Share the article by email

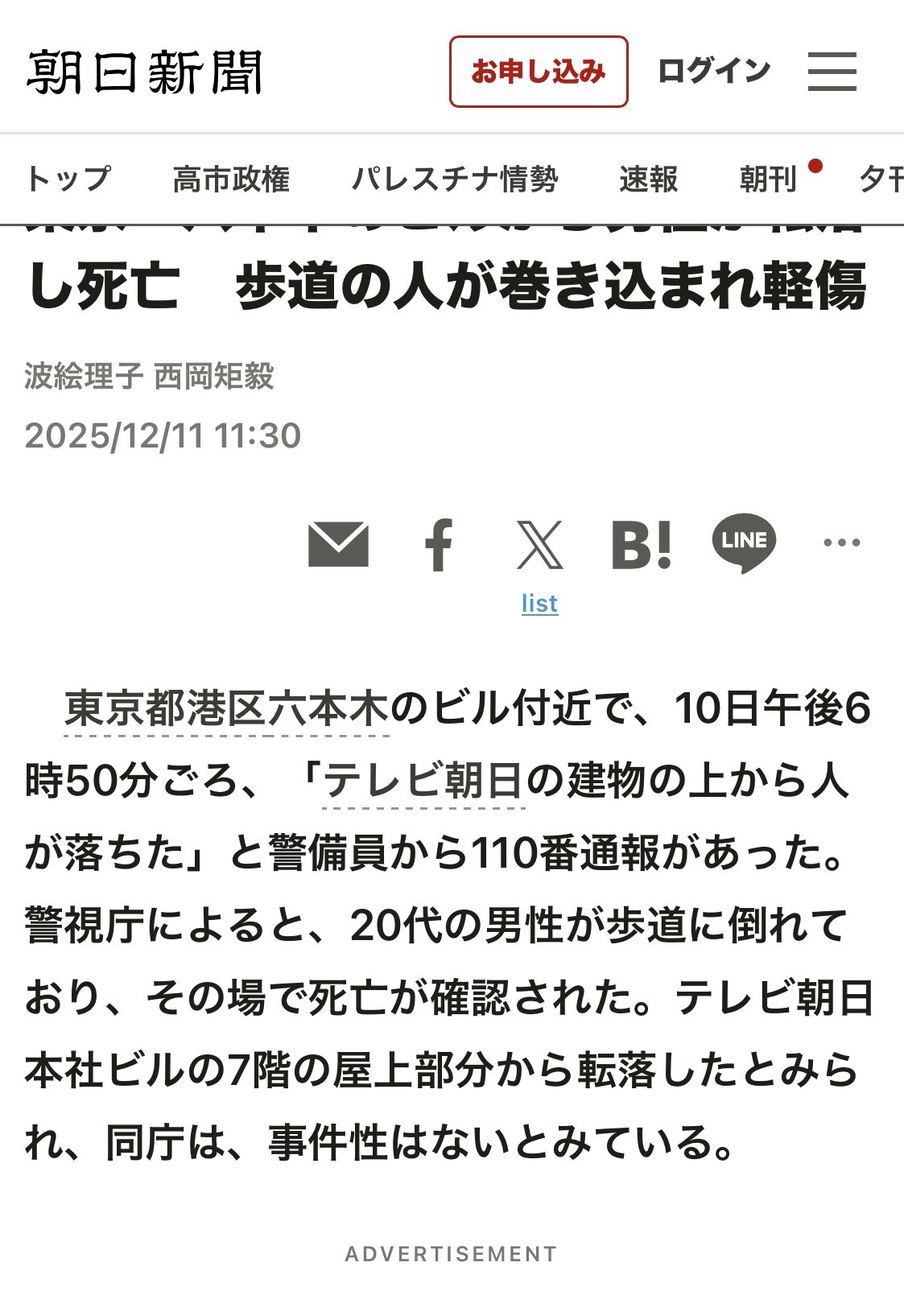point(338,544)
